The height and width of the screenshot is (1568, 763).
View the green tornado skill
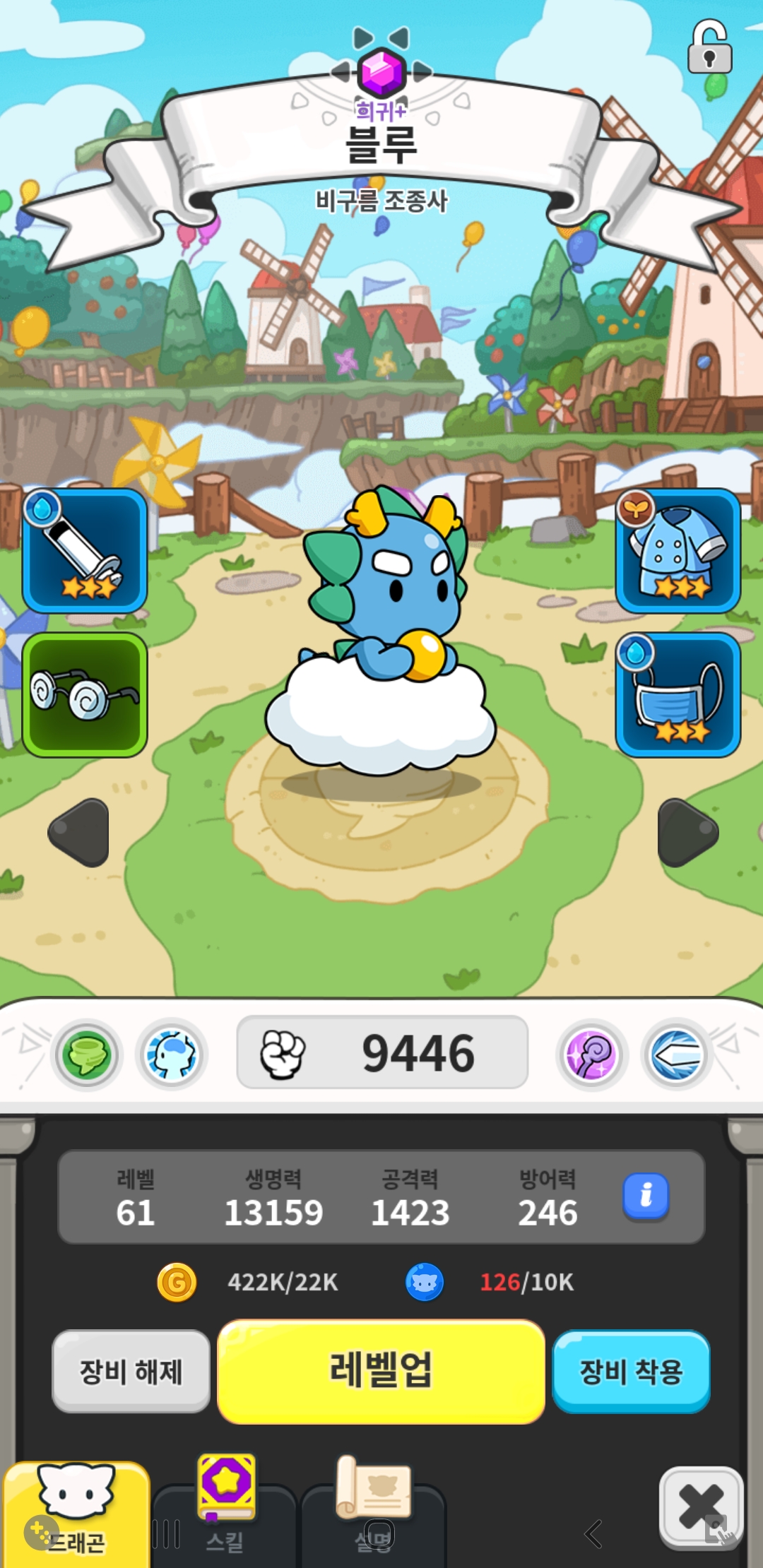tap(87, 1055)
